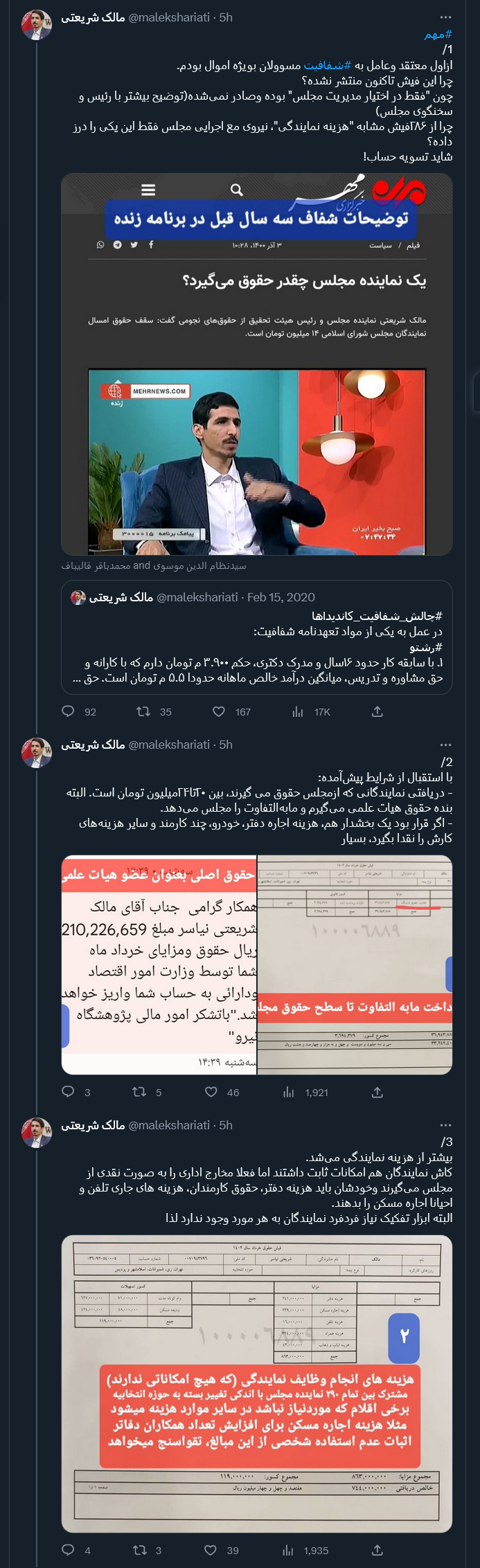Reply to the tweet with 92 replies
Screen dimensions: 480x1568
click(69, 711)
